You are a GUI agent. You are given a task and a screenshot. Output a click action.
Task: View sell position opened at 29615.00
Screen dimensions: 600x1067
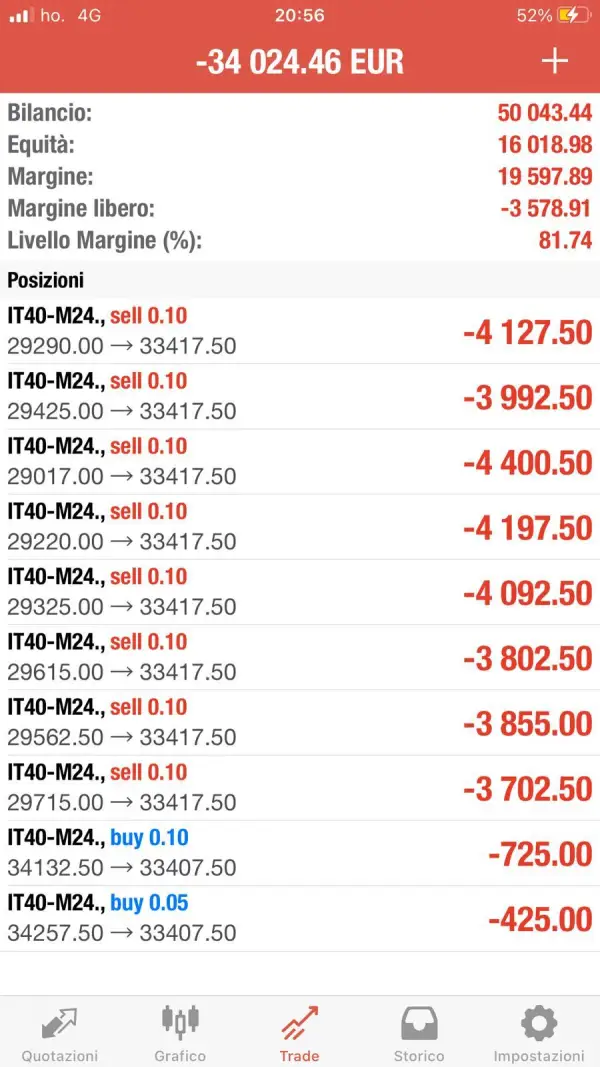pos(300,658)
